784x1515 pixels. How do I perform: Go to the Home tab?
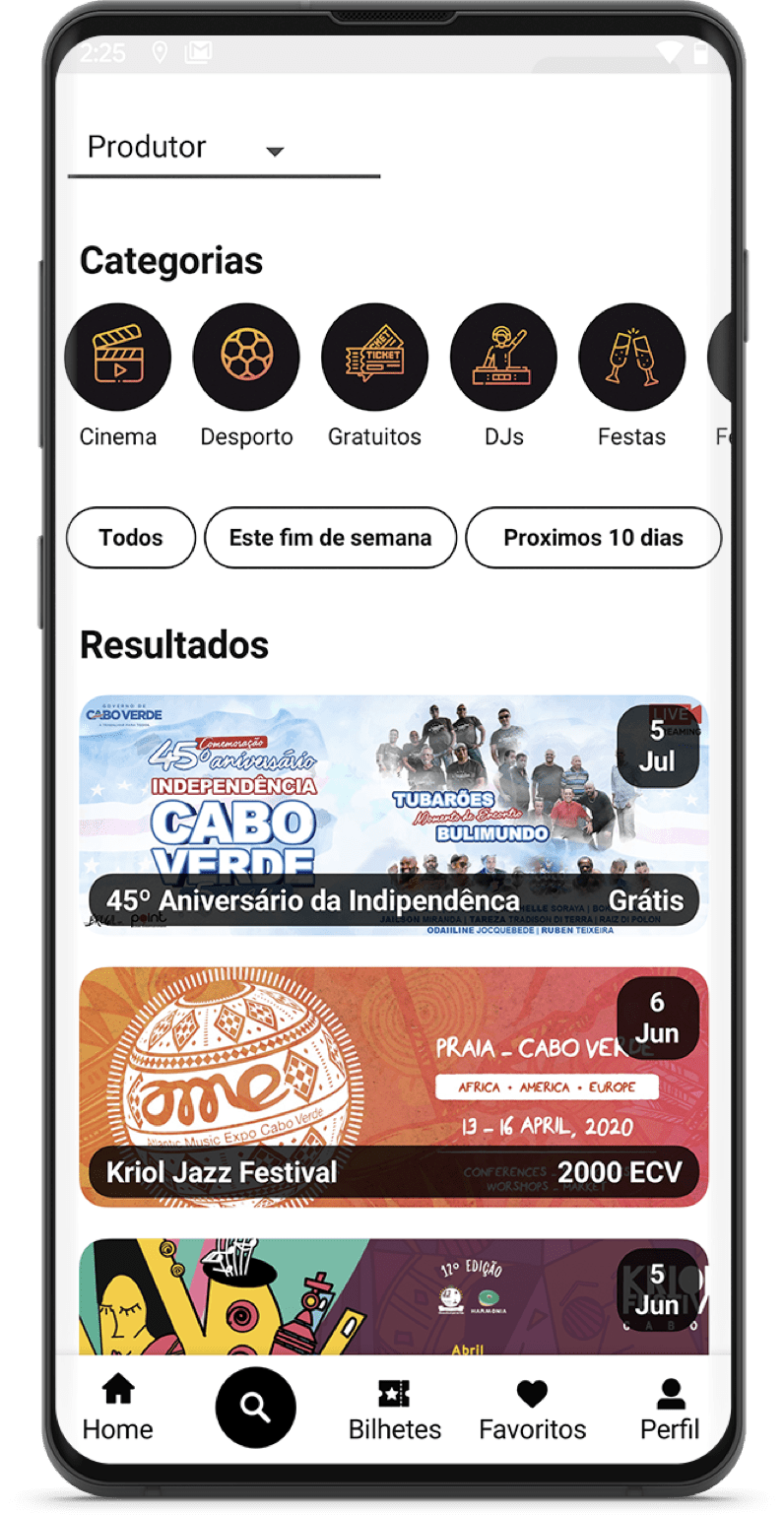tap(118, 1409)
